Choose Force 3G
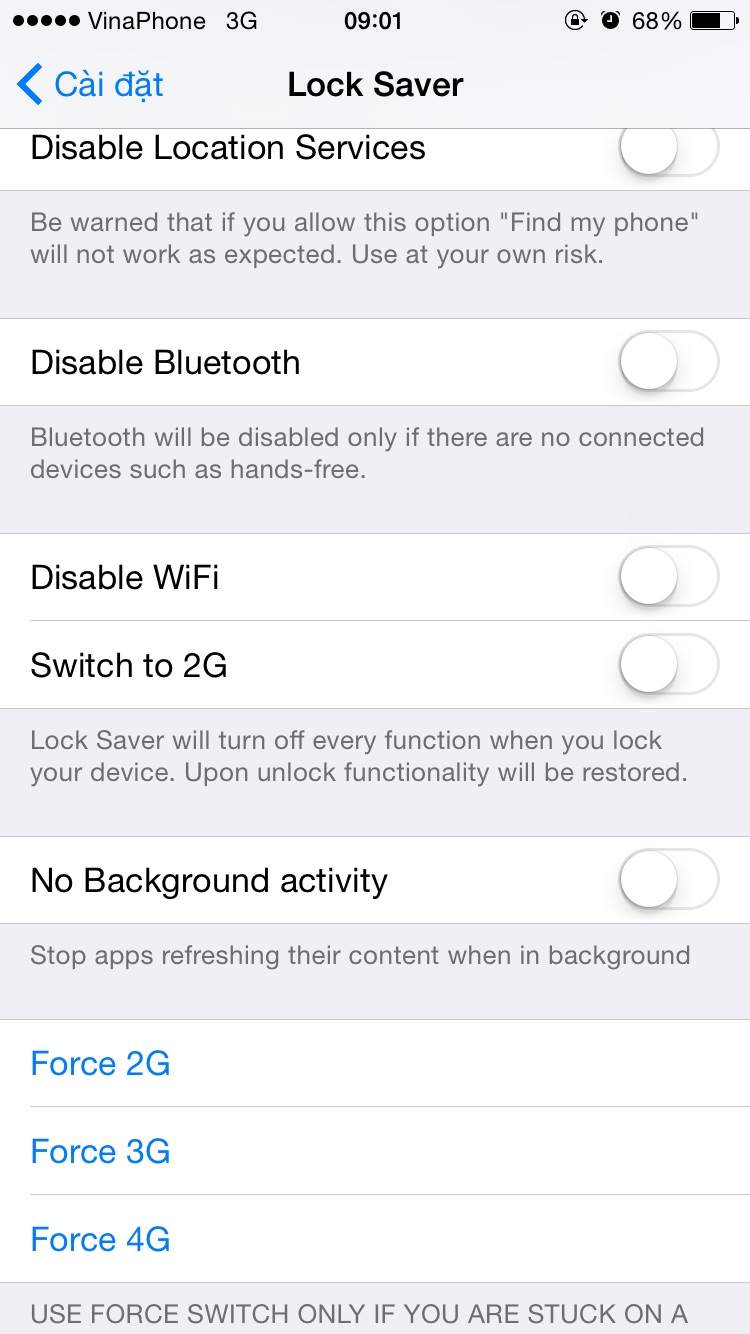 pyautogui.click(x=375, y=1151)
